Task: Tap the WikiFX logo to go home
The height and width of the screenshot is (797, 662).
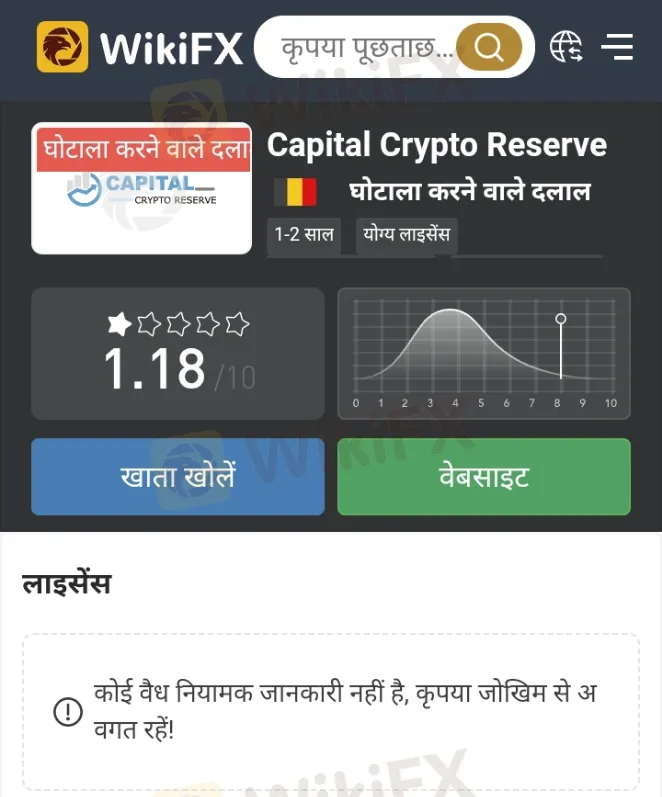Action: [140, 47]
